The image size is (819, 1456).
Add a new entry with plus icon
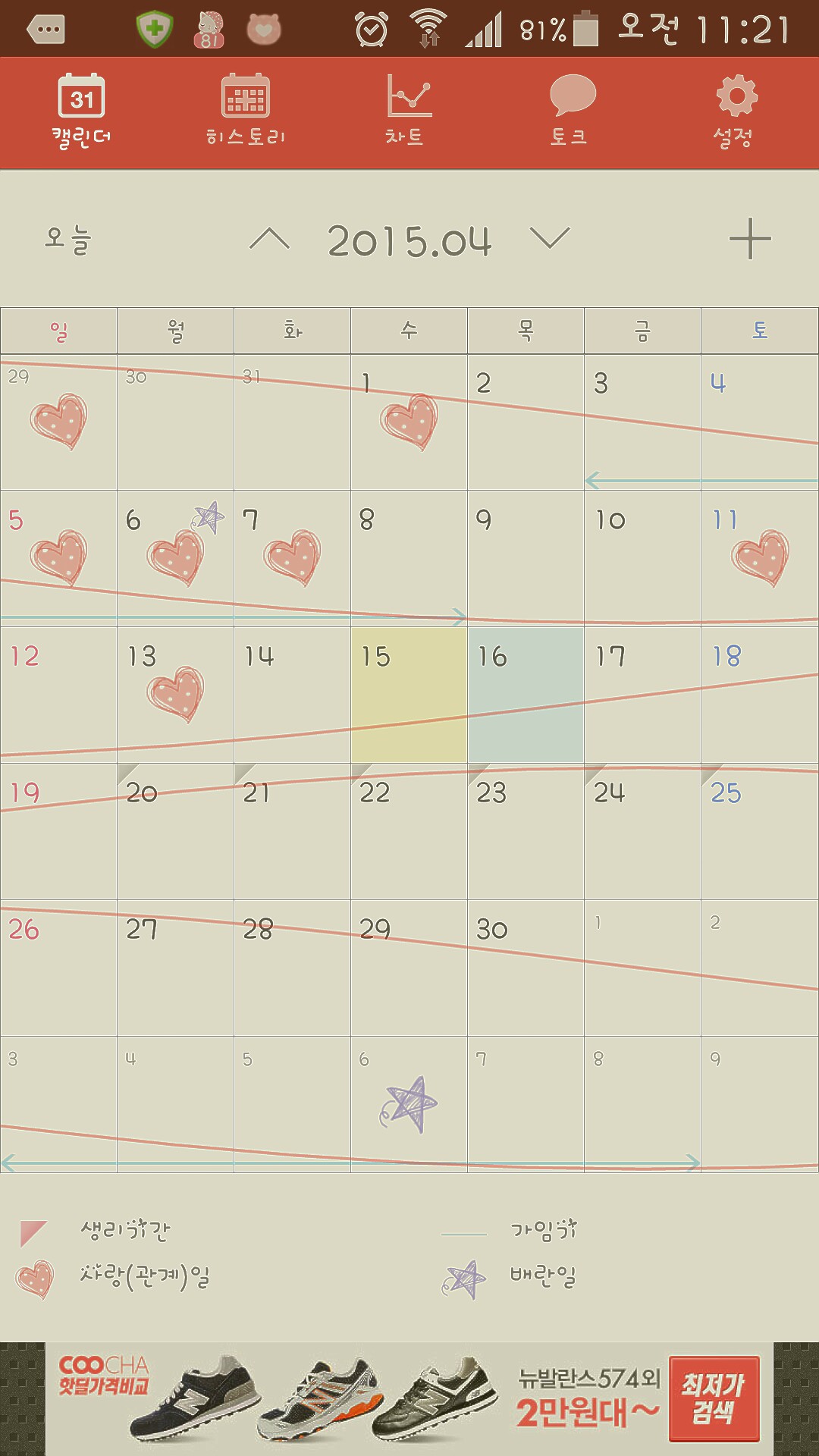pos(750,240)
